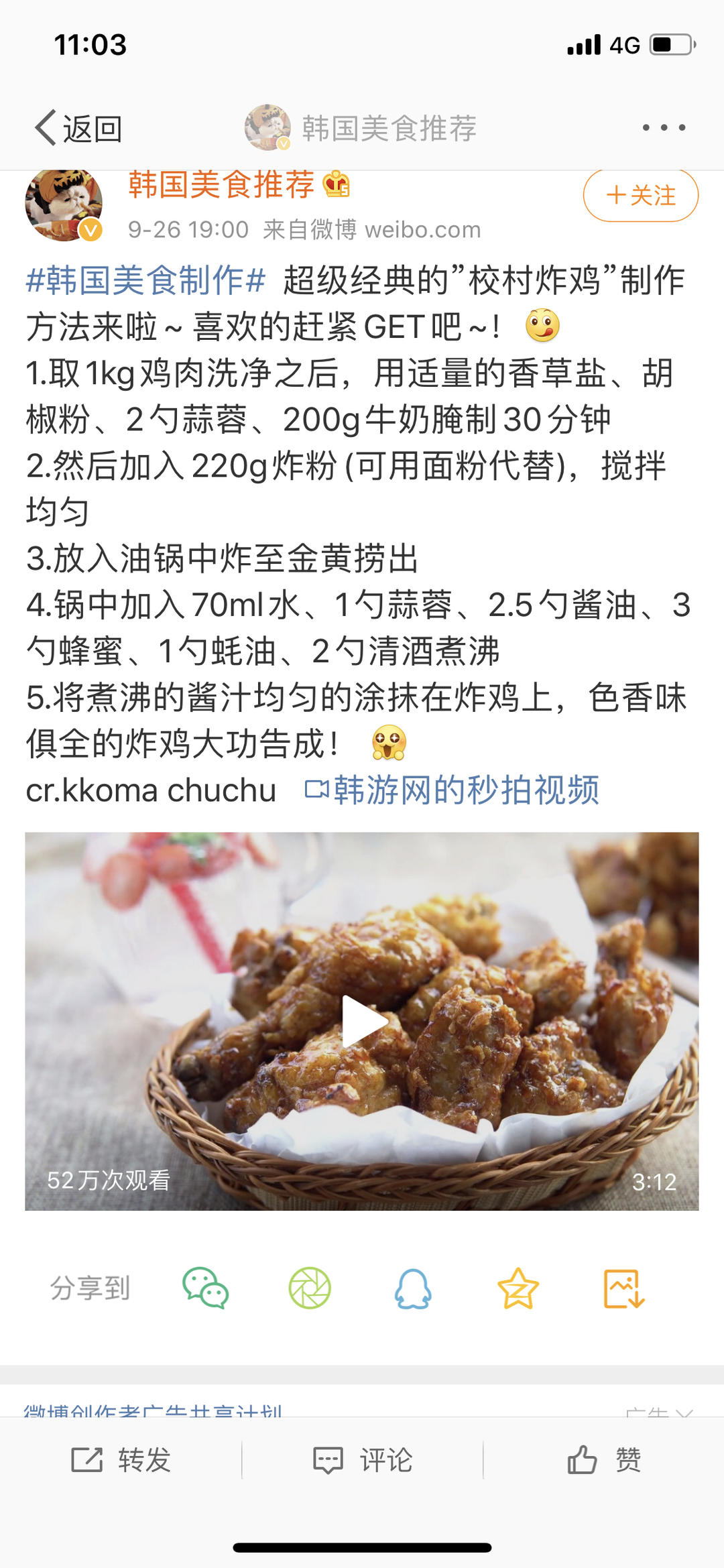Open comments via 评论
Screen dimensions: 724x1568
coord(363,1459)
